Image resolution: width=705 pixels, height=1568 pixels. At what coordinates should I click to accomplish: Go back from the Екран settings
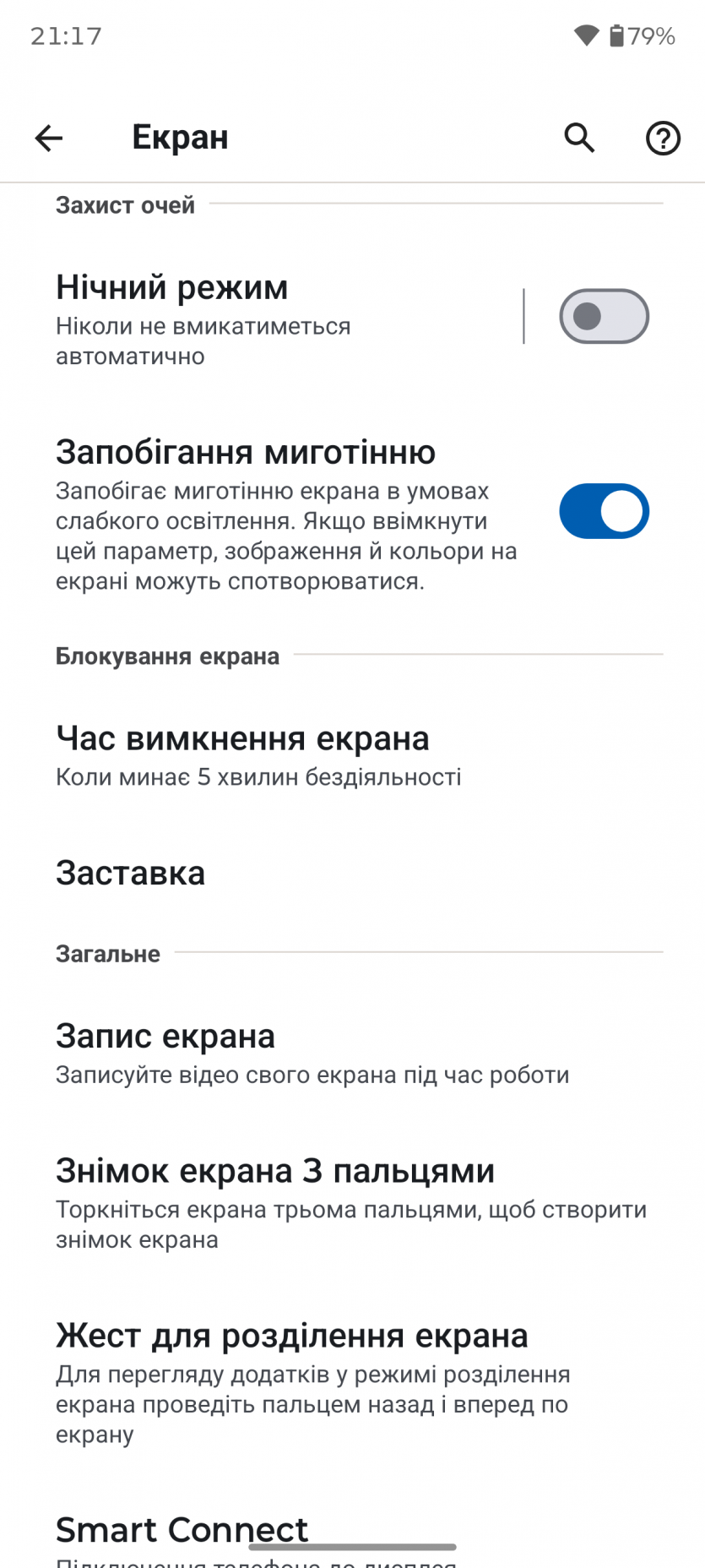[x=49, y=138]
